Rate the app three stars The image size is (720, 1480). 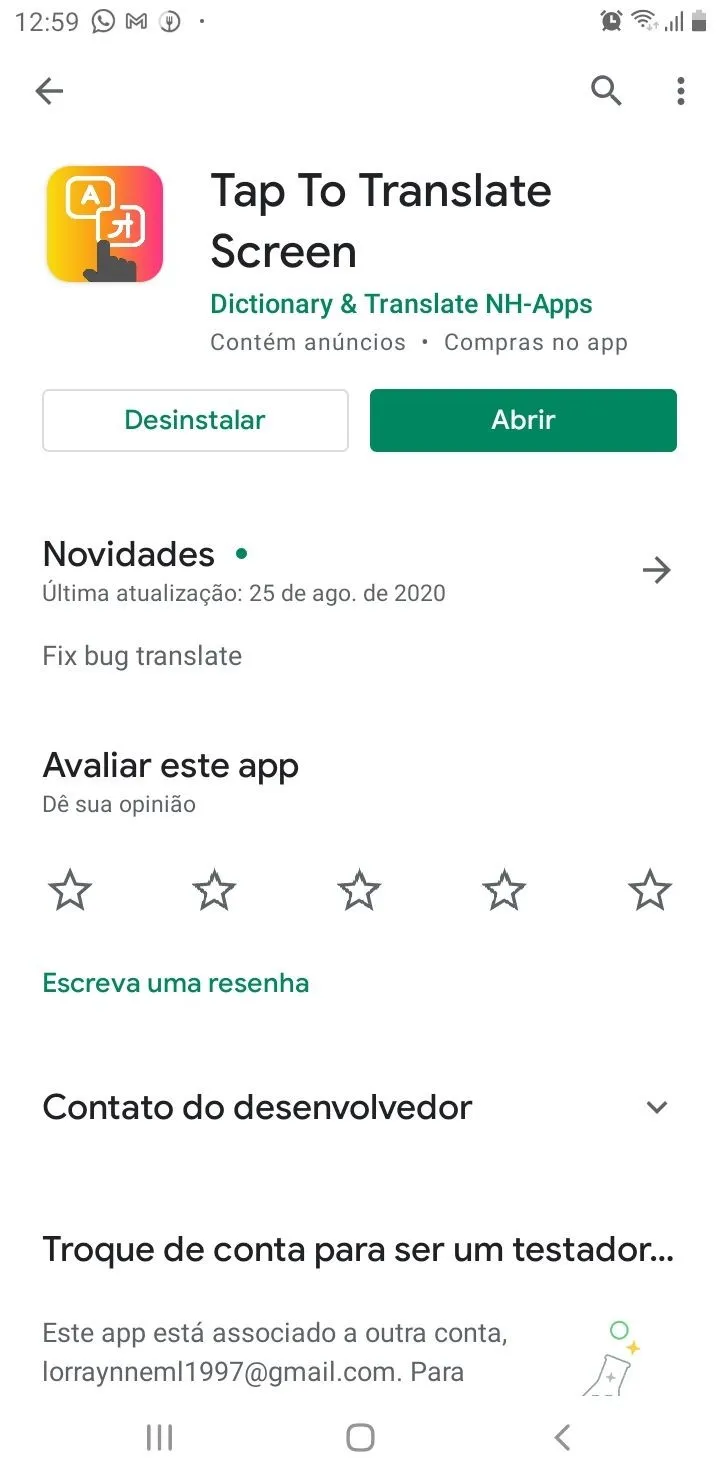pos(359,890)
